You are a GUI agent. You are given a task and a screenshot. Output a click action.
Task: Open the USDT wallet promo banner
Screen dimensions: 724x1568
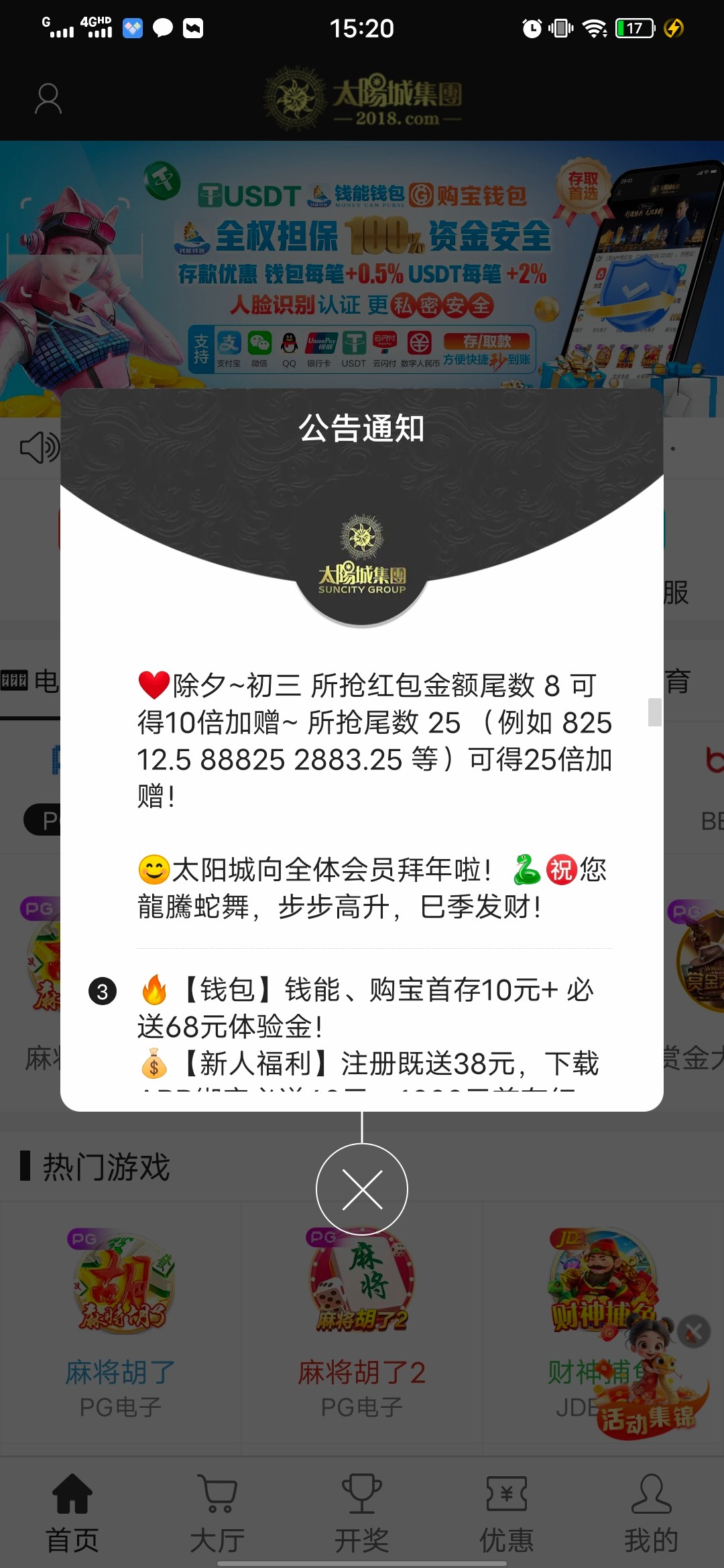point(362,268)
